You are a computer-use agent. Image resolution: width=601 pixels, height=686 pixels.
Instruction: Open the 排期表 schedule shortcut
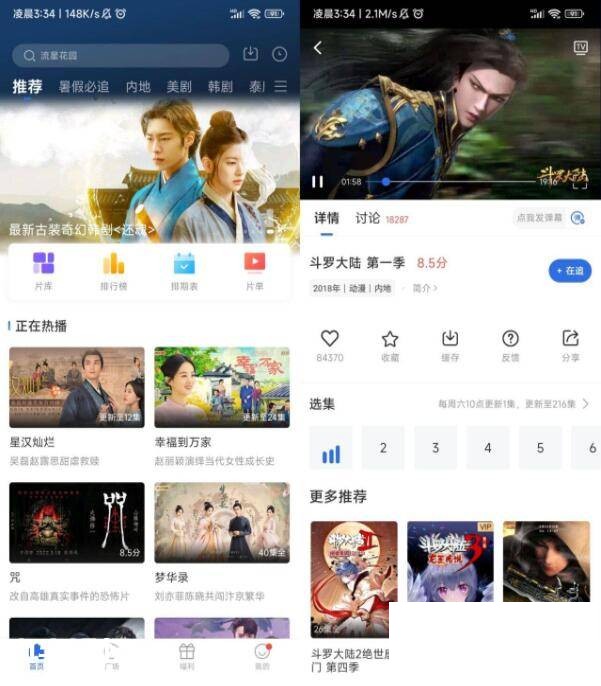click(184, 269)
